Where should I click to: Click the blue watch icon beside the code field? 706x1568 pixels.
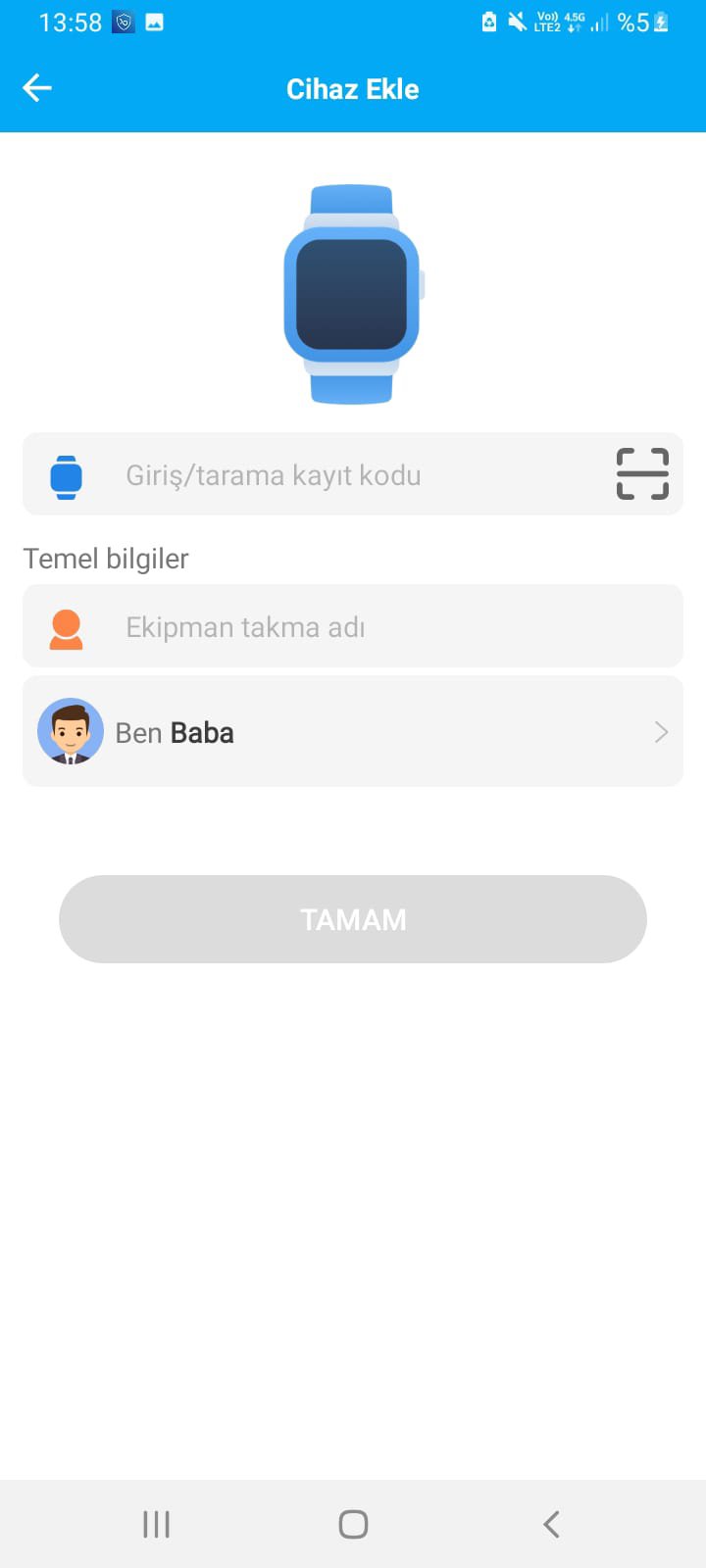pos(66,474)
